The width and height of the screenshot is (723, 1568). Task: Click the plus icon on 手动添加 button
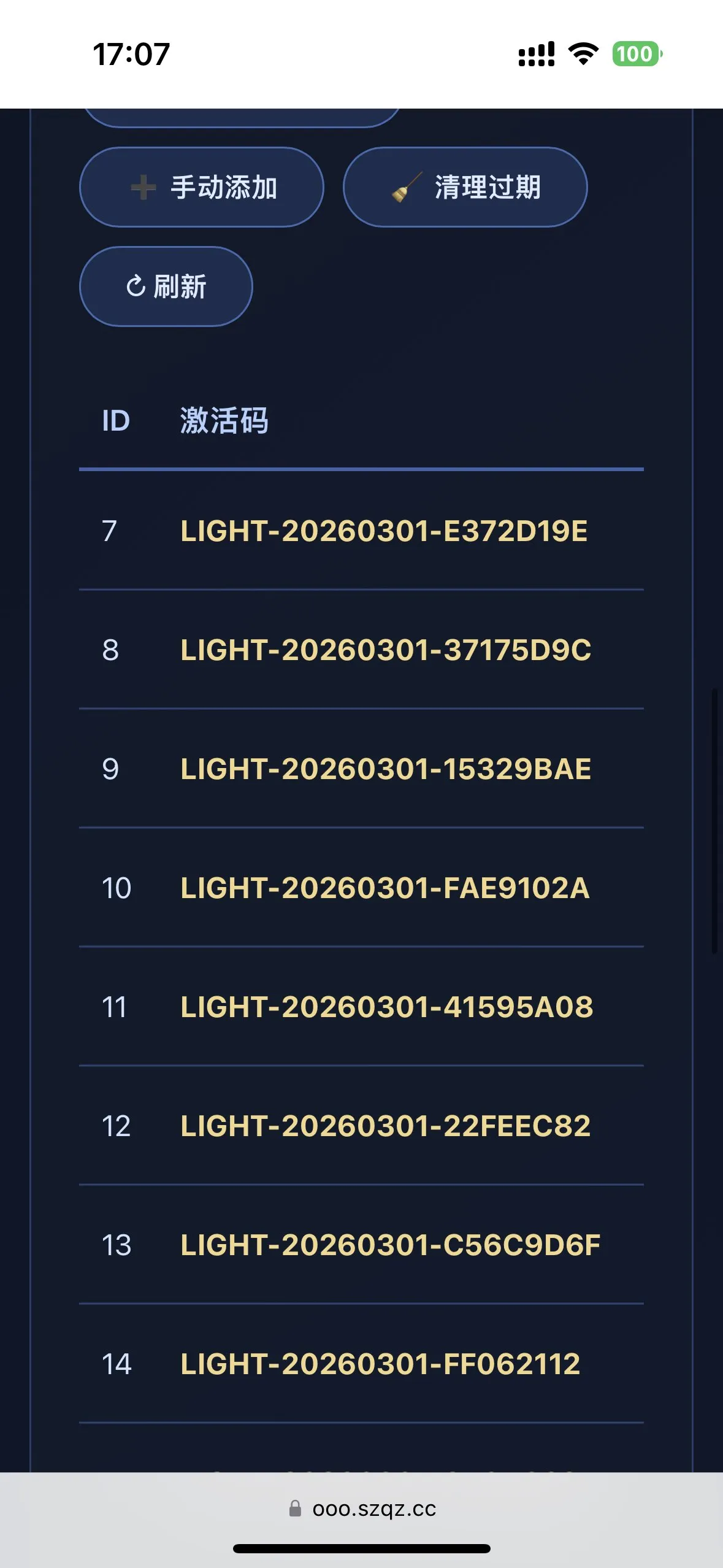[x=142, y=188]
